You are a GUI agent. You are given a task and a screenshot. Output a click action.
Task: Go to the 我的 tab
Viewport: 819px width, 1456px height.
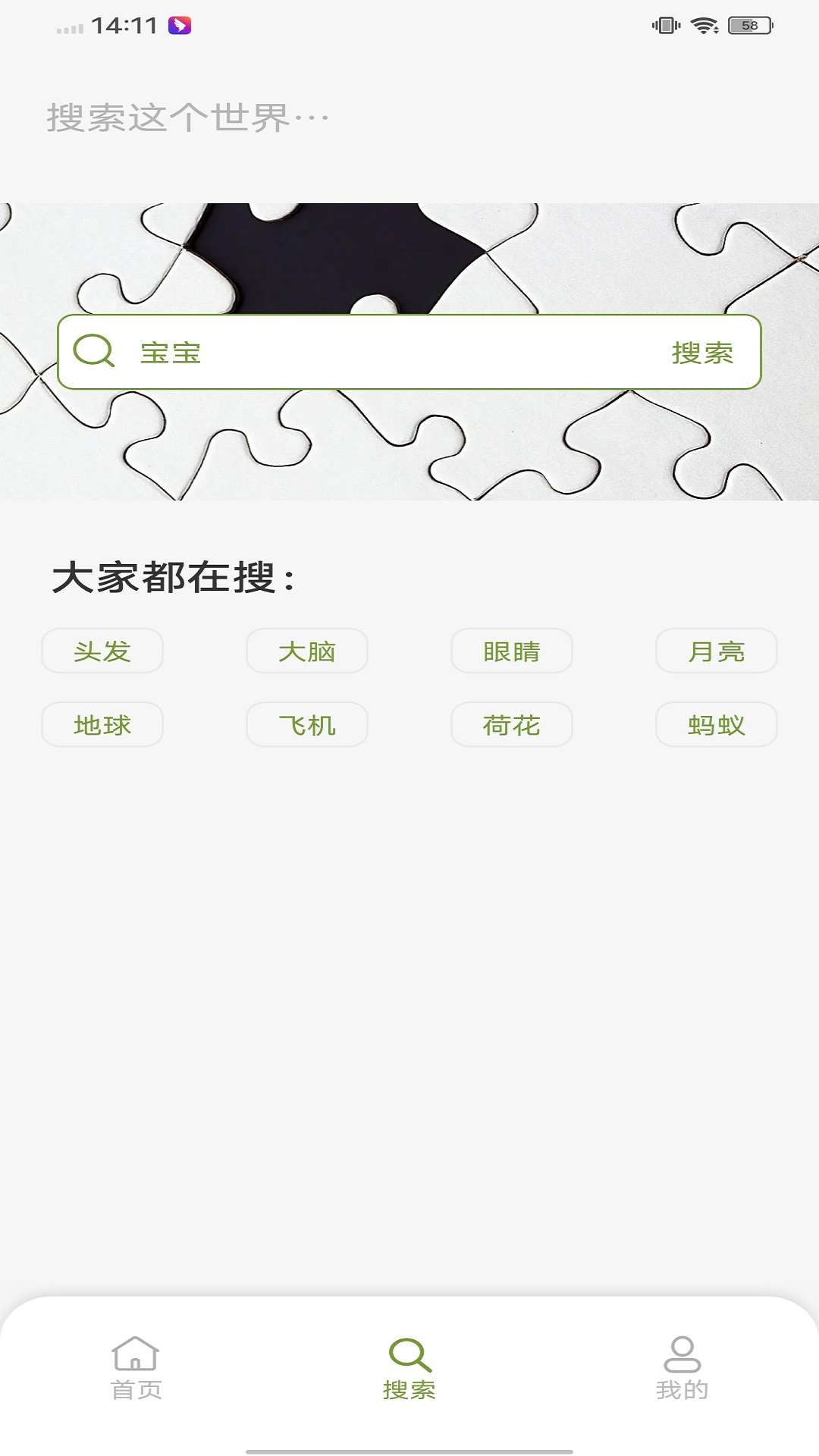click(x=682, y=1368)
